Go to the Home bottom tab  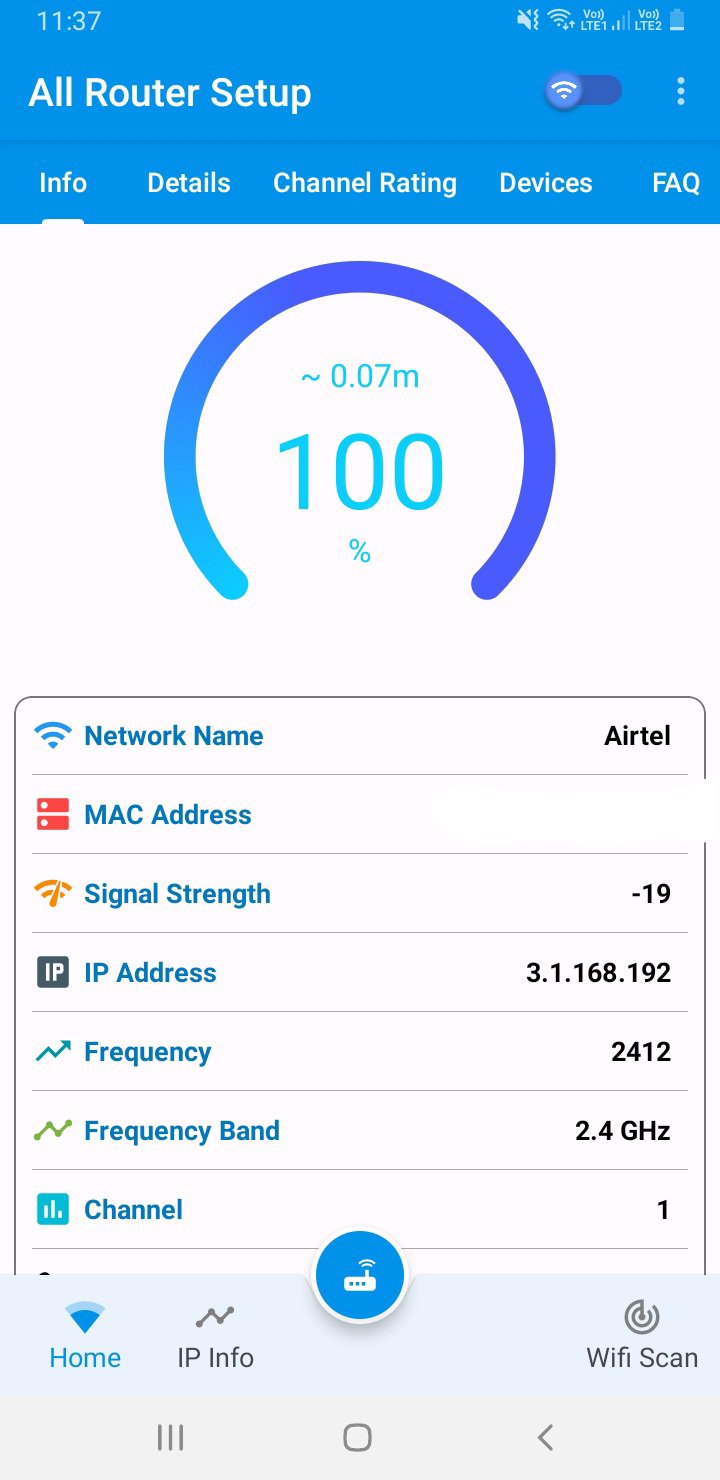(x=85, y=1336)
